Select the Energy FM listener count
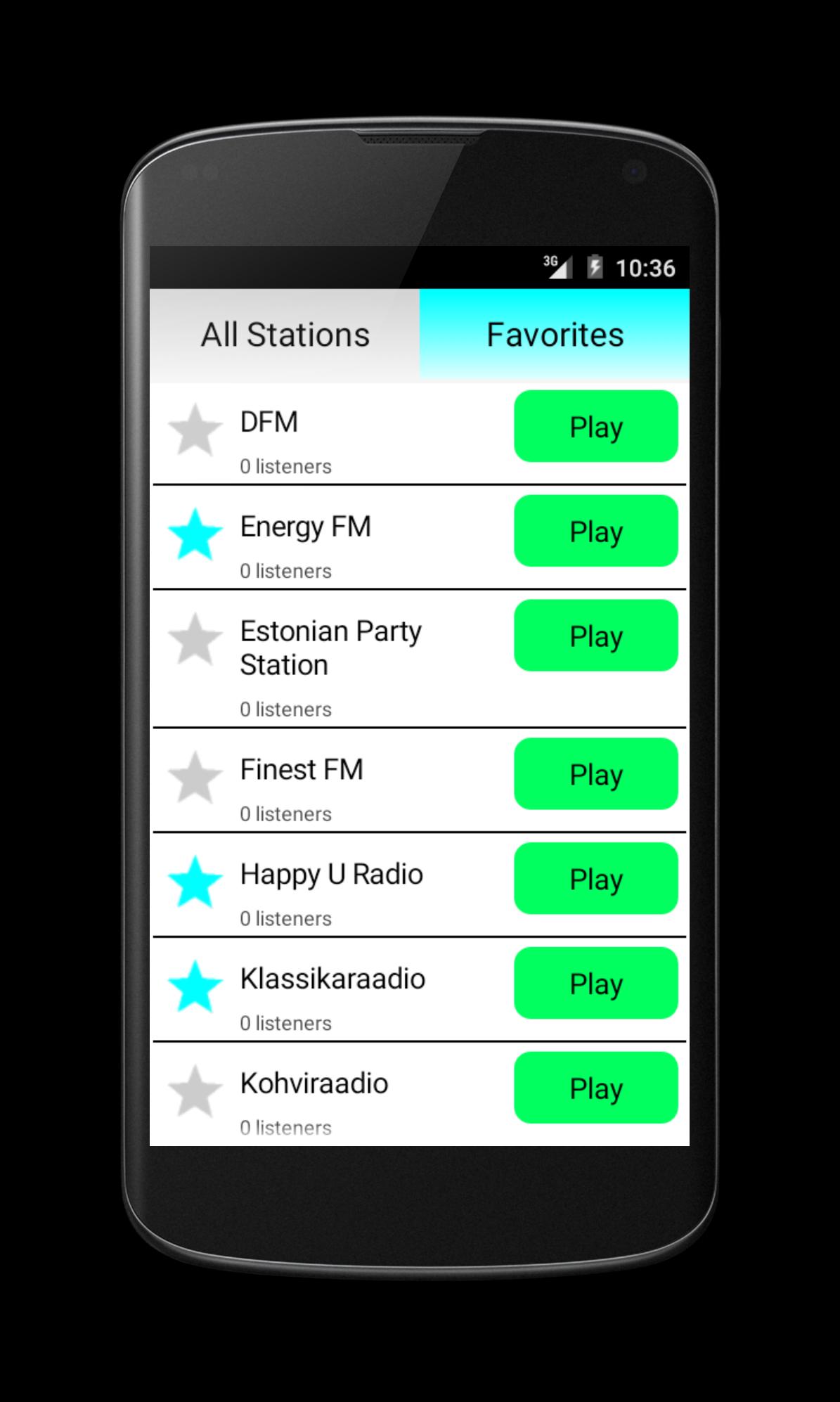Viewport: 840px width, 1402px height. [285, 571]
